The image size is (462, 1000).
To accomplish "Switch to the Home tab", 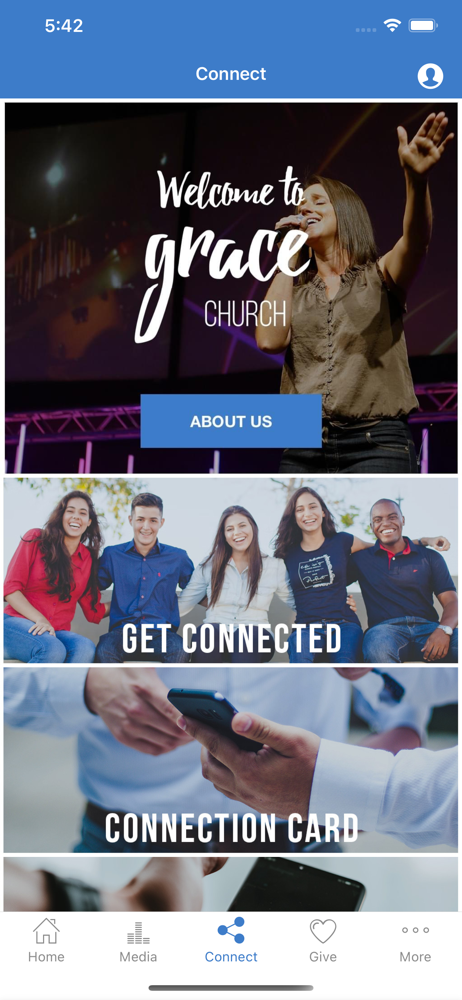I will coord(46,941).
